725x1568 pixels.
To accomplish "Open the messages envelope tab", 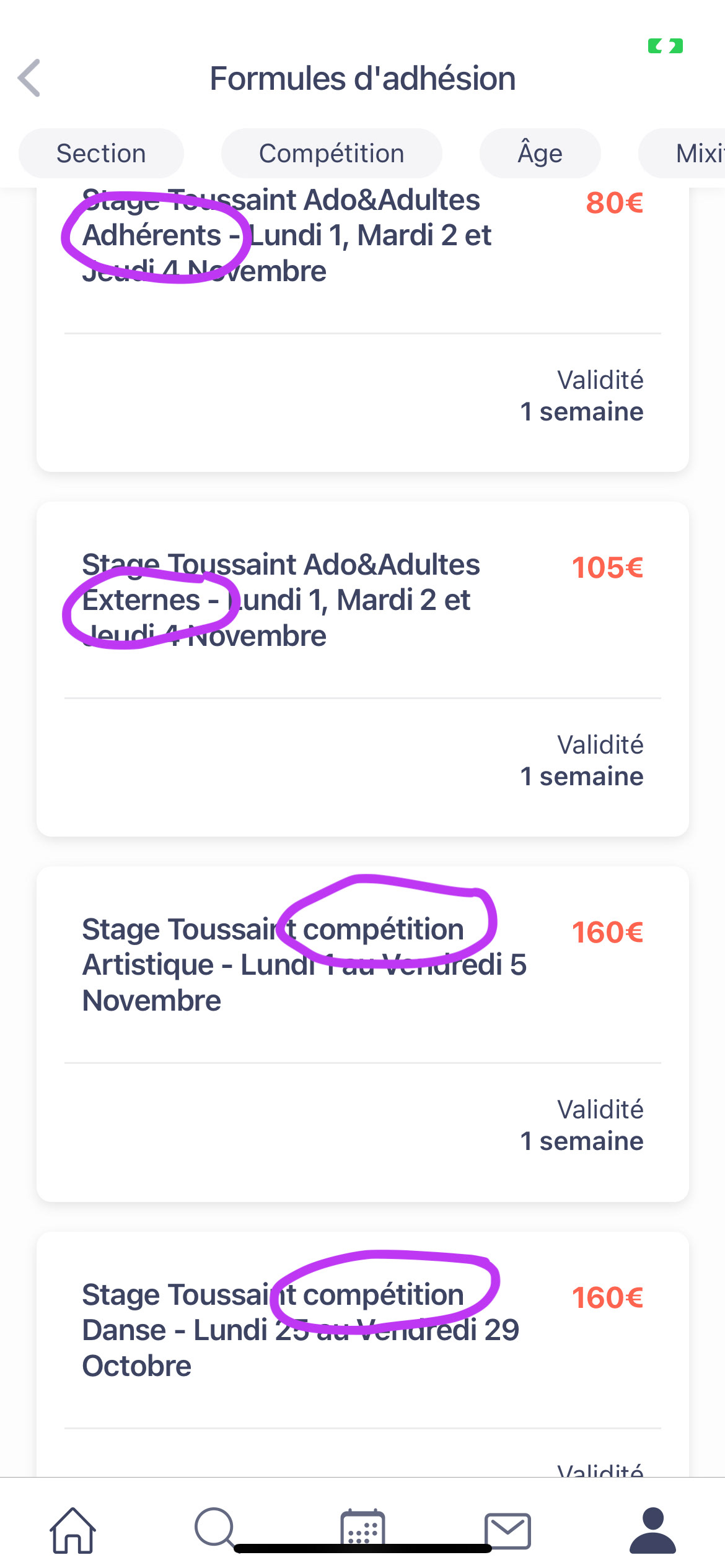I will (507, 1530).
